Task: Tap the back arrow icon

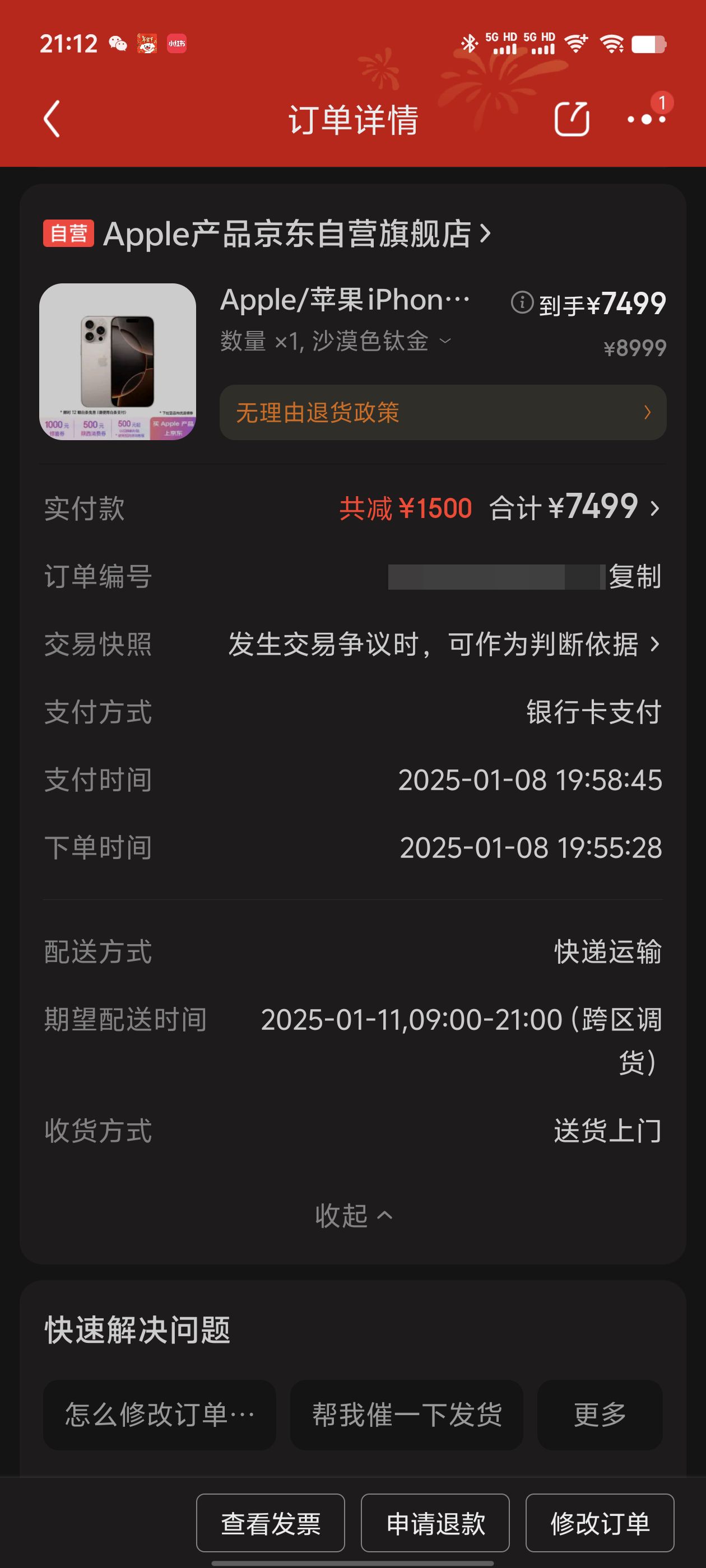Action: (x=52, y=119)
